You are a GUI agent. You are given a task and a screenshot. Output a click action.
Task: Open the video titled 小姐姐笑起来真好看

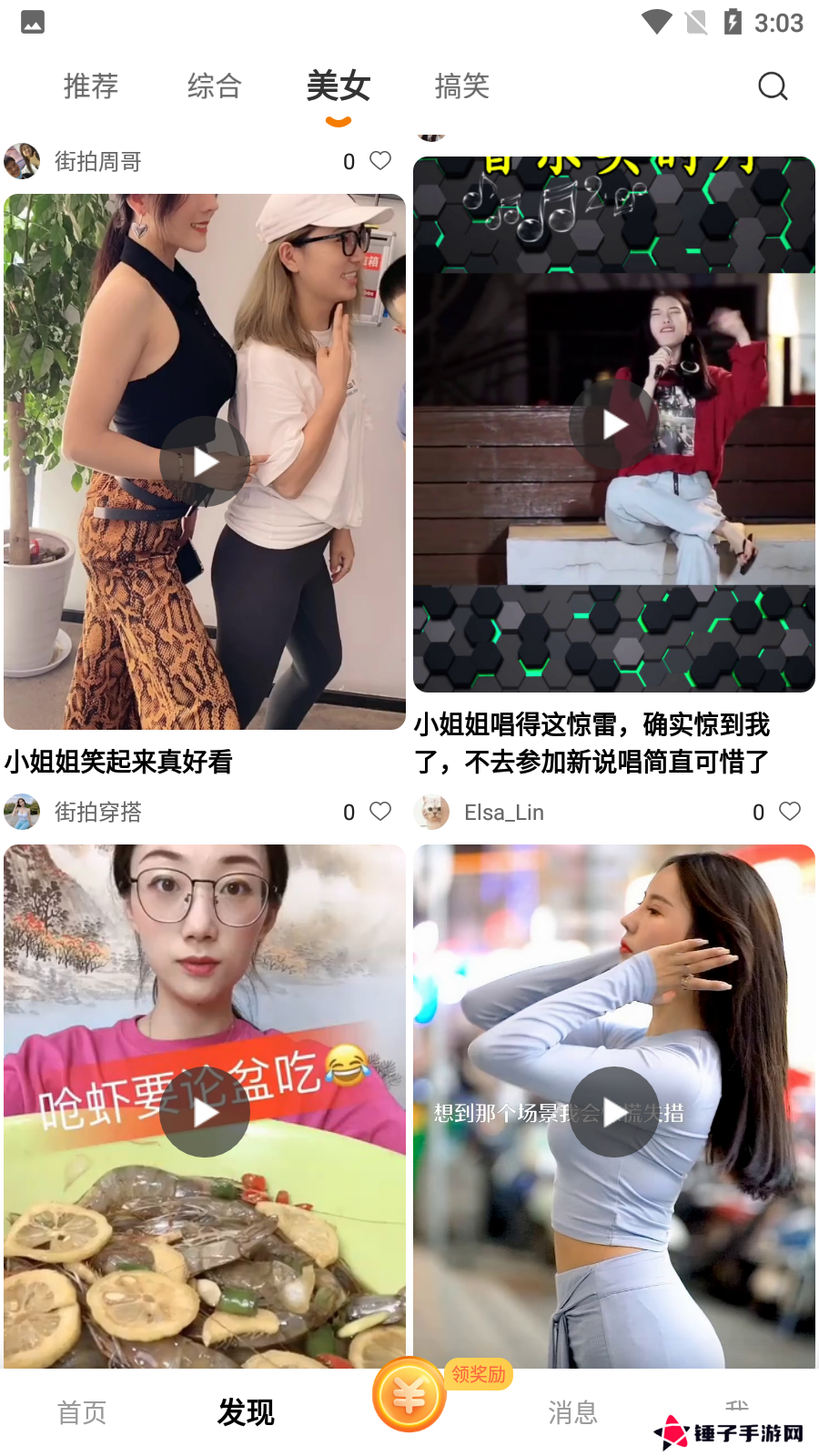[x=118, y=763]
